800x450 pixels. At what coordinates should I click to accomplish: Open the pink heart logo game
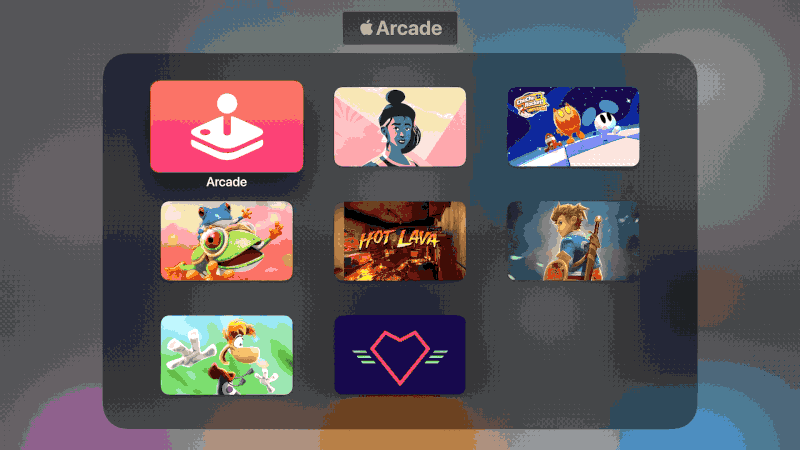[x=400, y=355]
